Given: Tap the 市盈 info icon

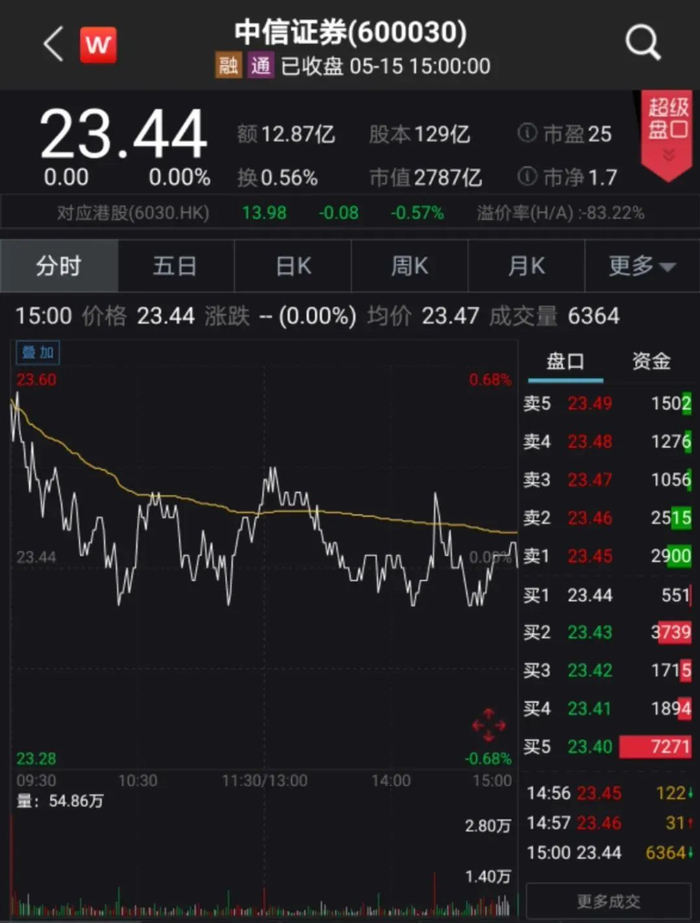Looking at the screenshot, I should click(x=526, y=134).
